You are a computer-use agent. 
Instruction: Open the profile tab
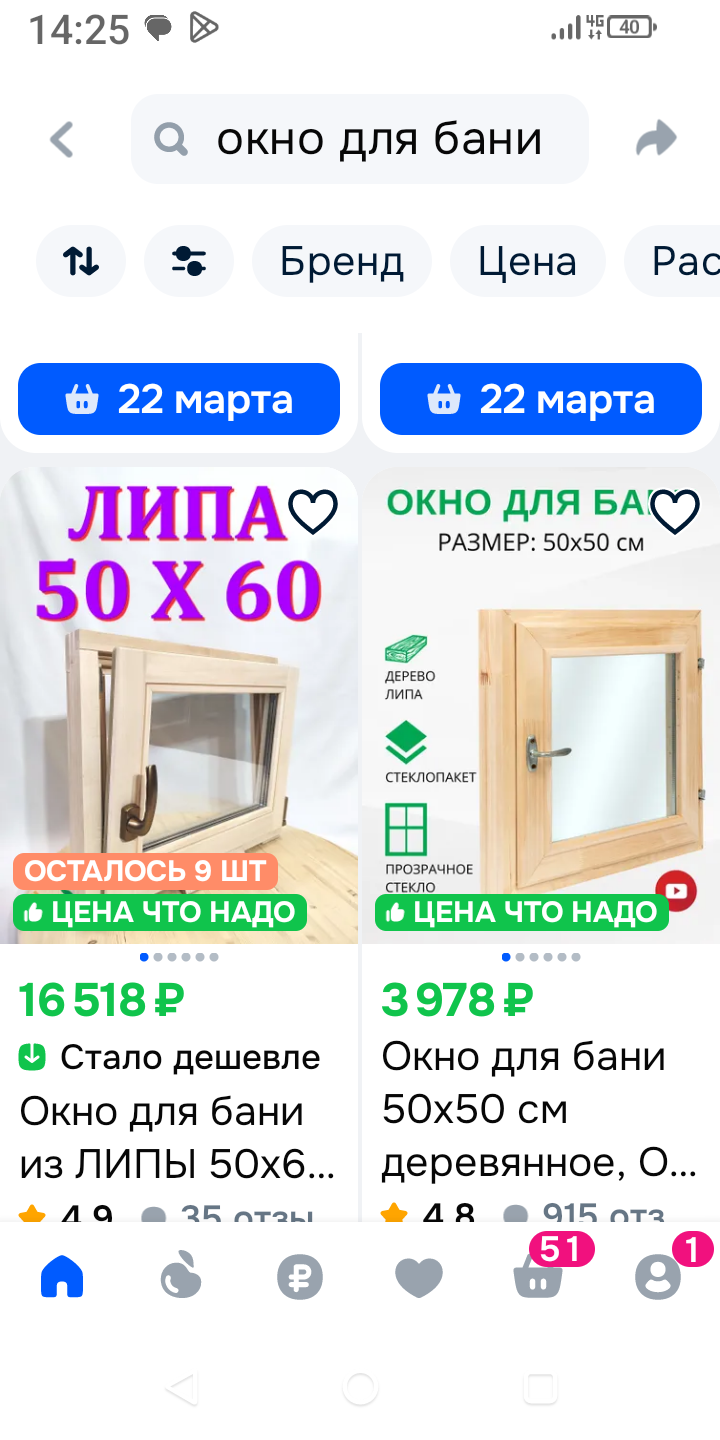pos(657,1277)
